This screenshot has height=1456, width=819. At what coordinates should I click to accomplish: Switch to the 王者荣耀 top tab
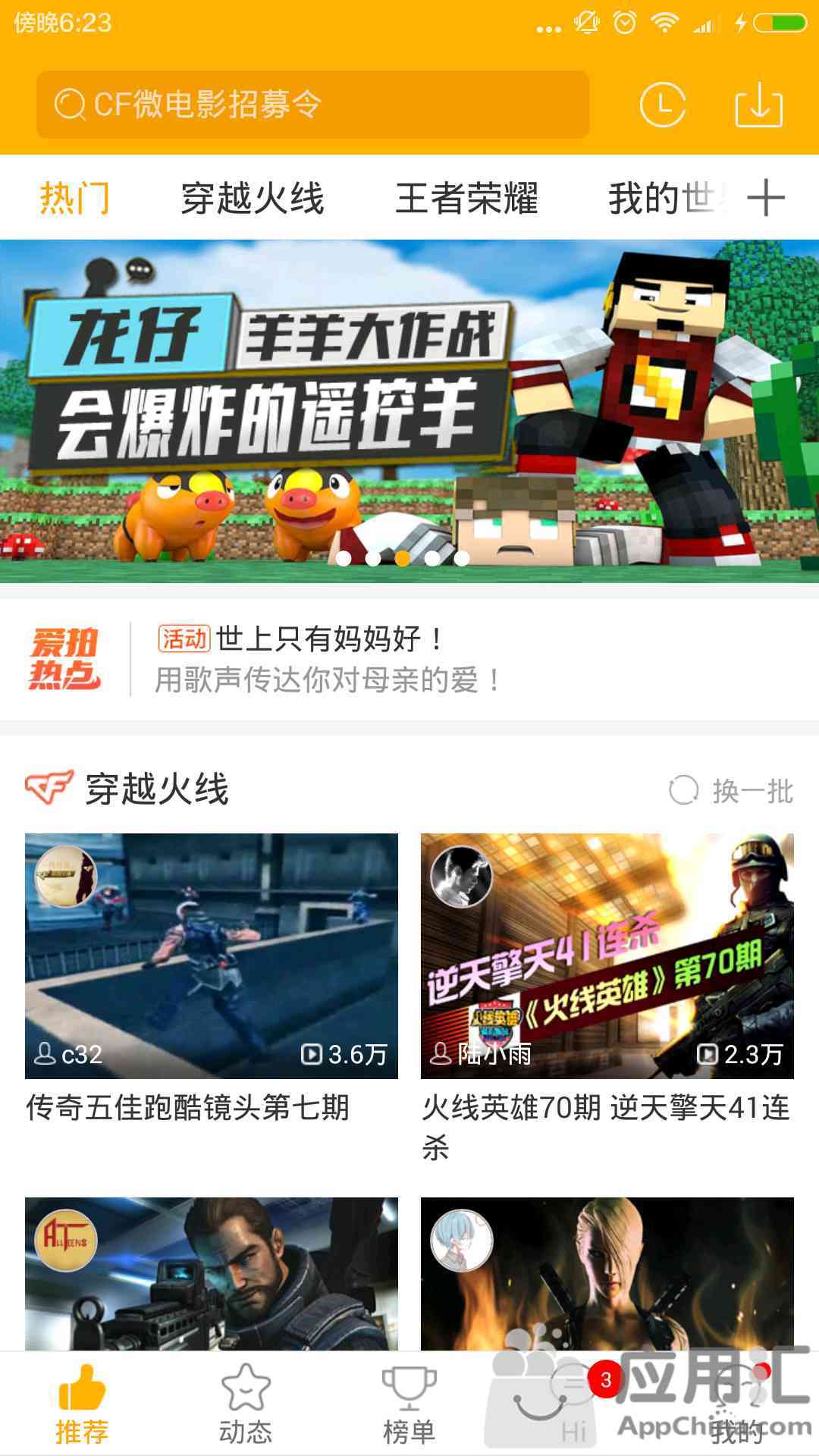coord(466,199)
